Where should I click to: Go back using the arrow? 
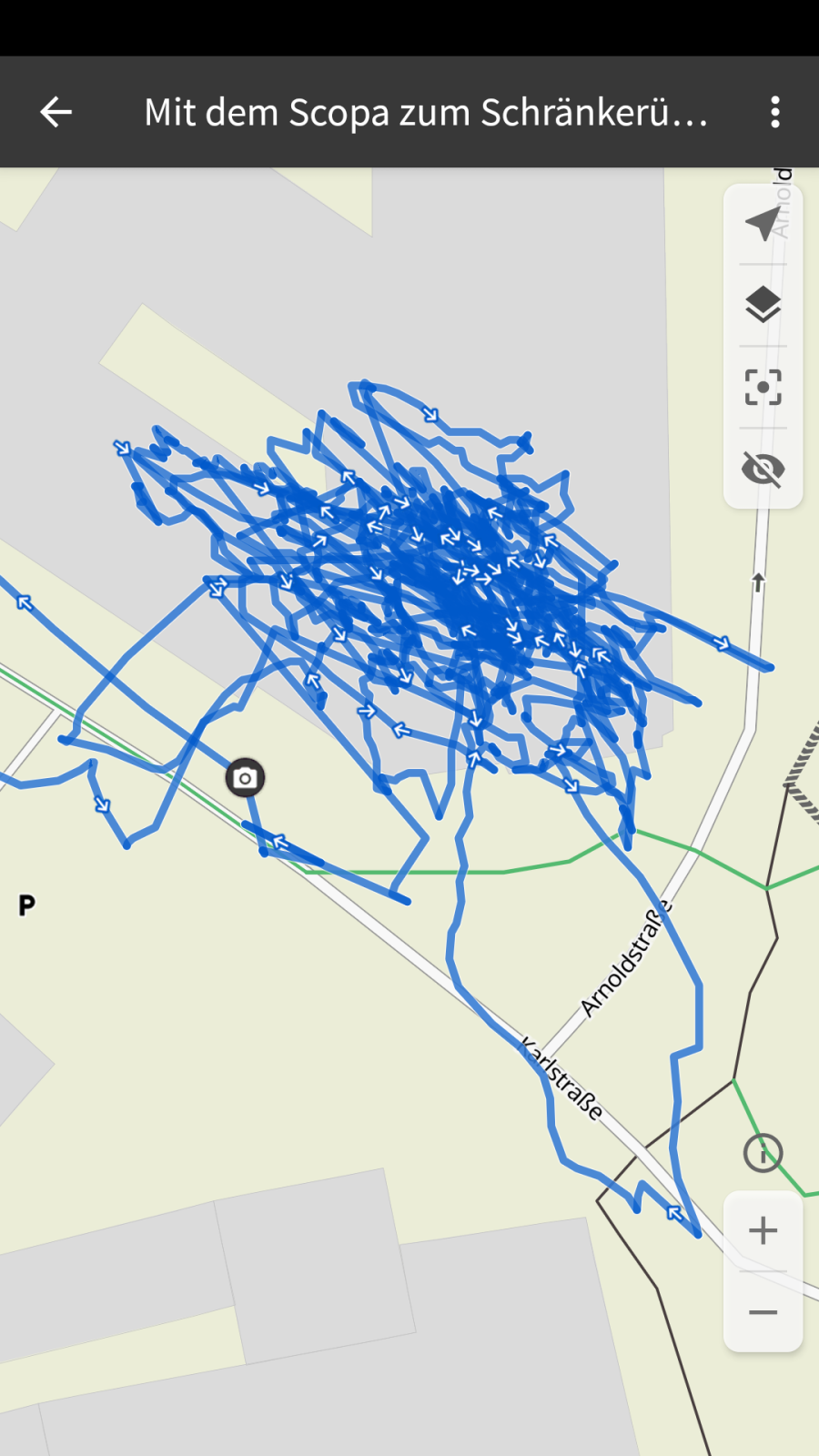tap(56, 112)
